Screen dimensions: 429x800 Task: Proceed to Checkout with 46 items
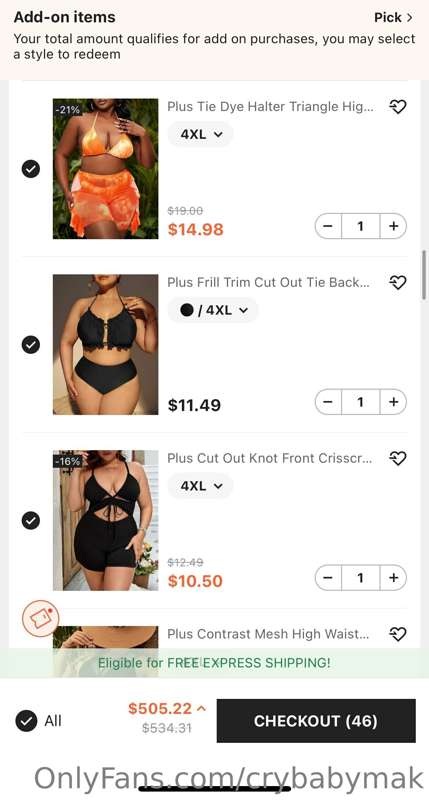click(x=316, y=720)
